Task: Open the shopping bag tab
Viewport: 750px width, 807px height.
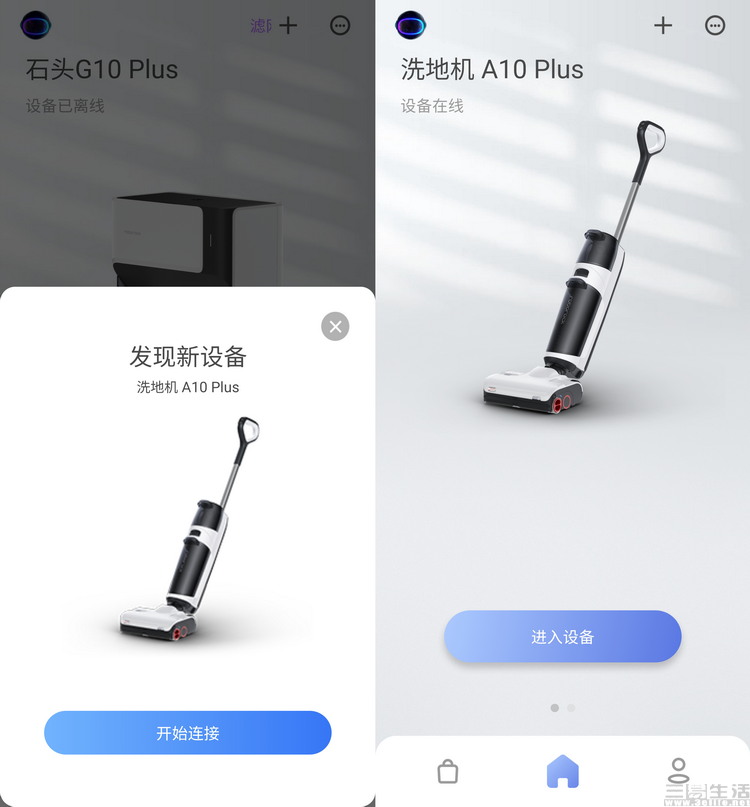Action: click(448, 771)
